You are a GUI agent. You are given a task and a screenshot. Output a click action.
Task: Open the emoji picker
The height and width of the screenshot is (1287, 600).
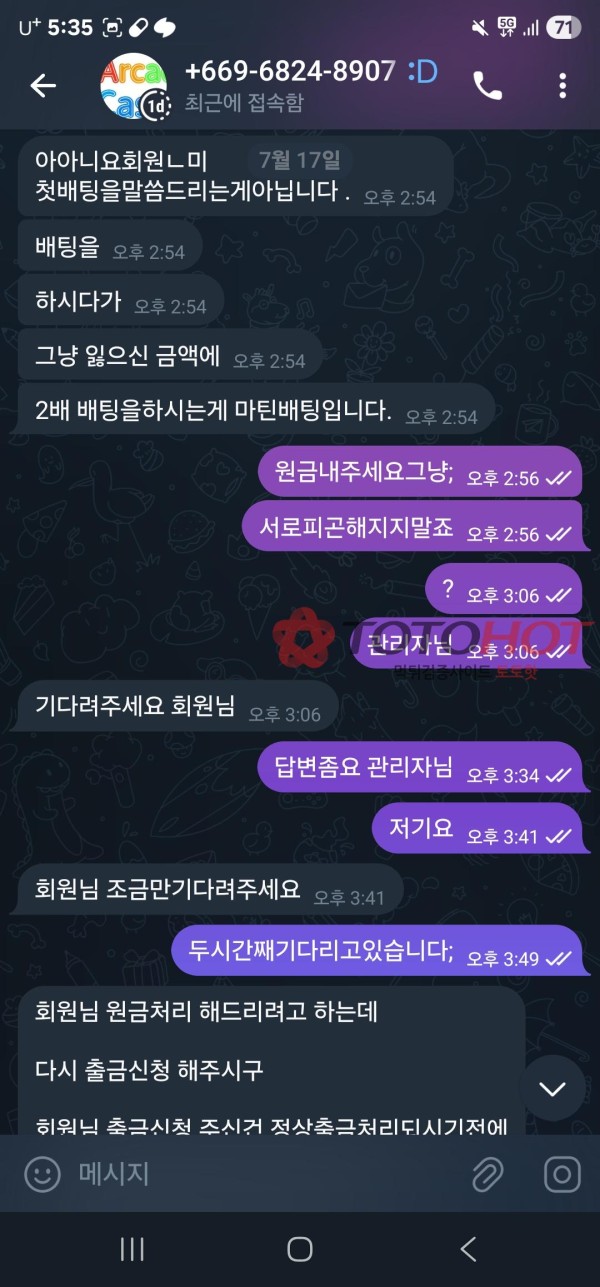pyautogui.click(x=42, y=1174)
